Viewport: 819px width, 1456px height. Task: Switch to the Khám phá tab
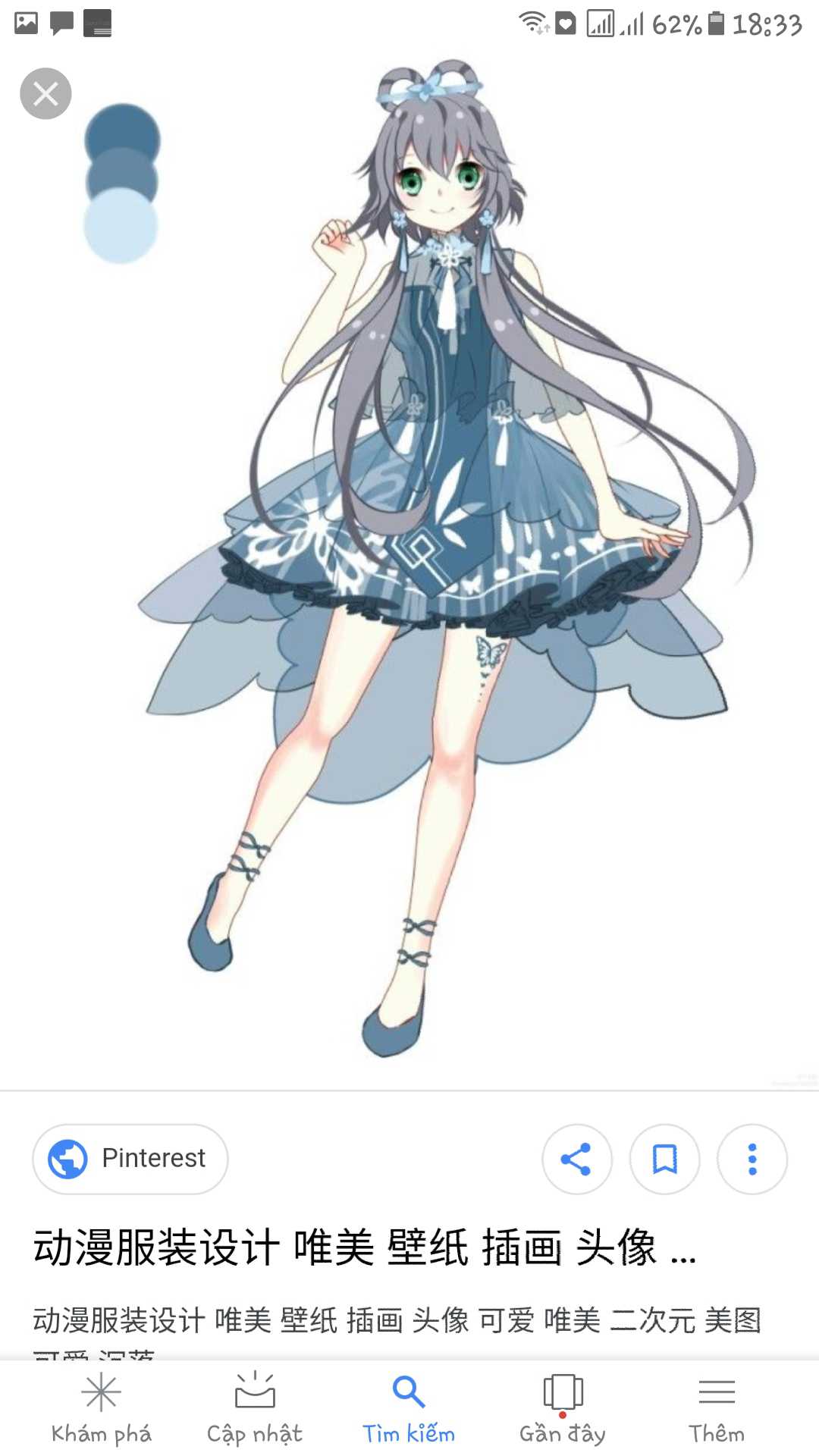tap(102, 1409)
